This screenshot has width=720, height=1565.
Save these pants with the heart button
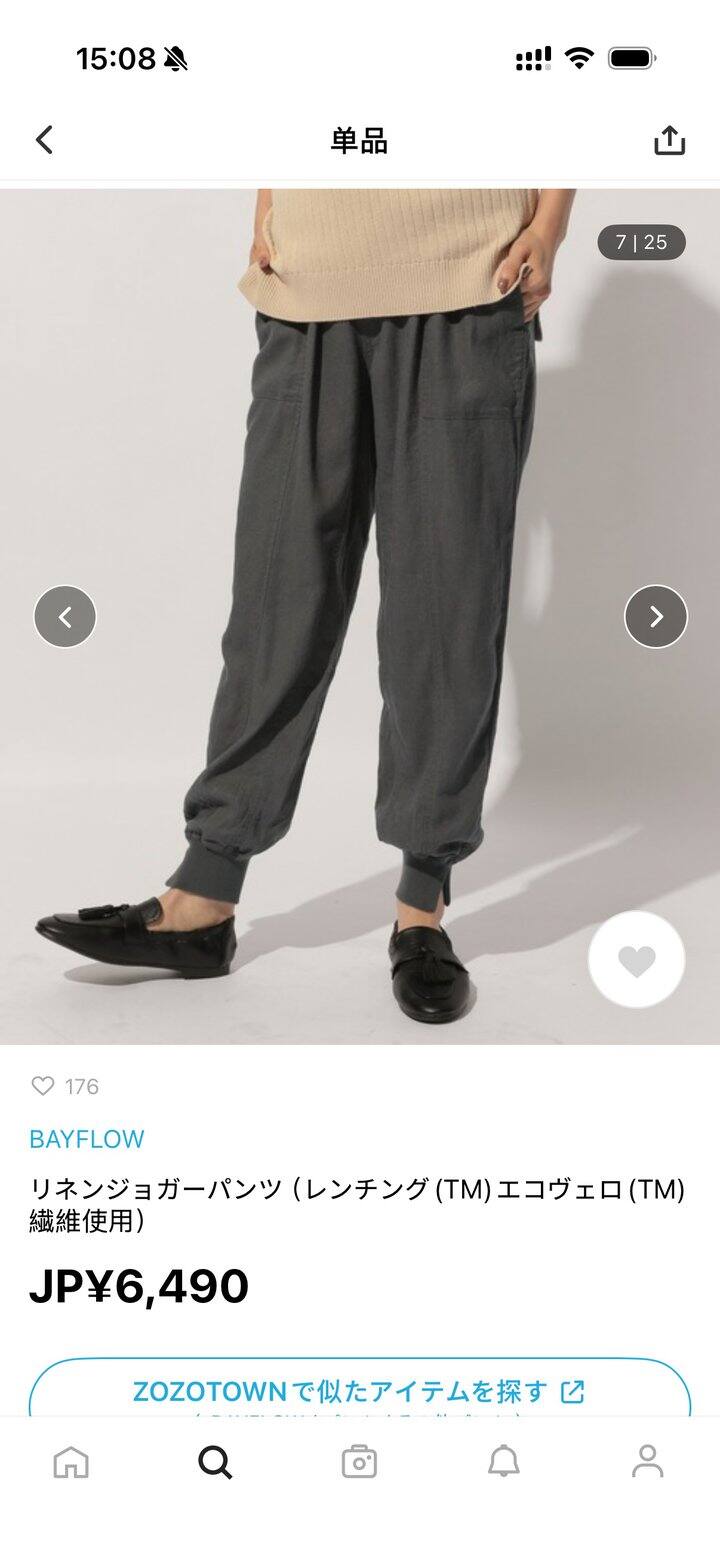click(637, 960)
